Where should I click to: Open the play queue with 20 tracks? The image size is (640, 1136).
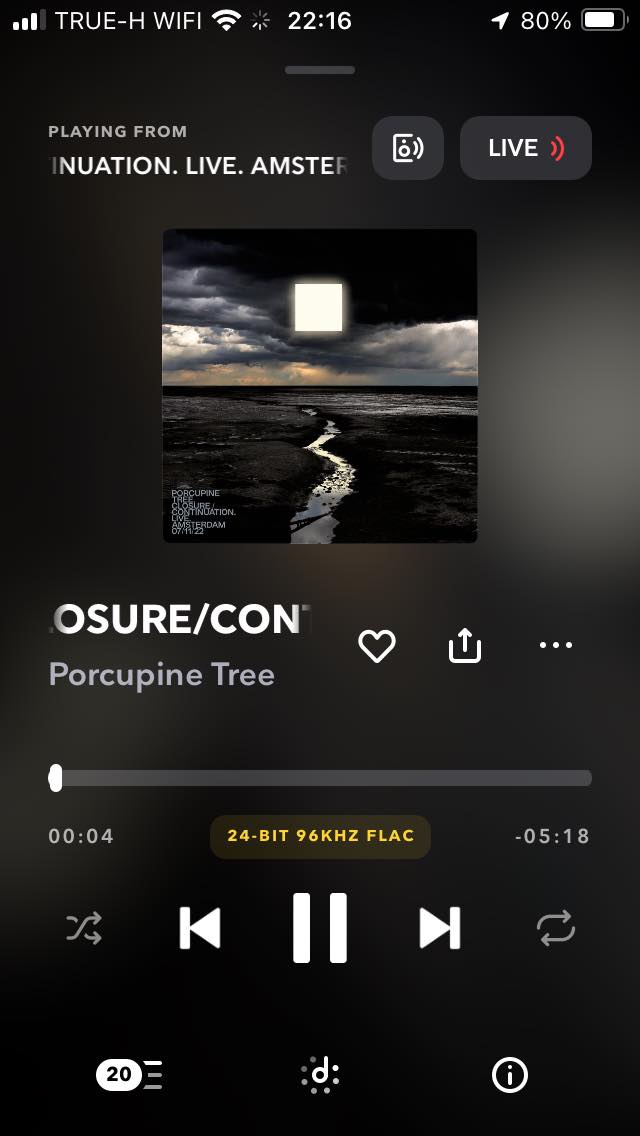click(x=129, y=1075)
